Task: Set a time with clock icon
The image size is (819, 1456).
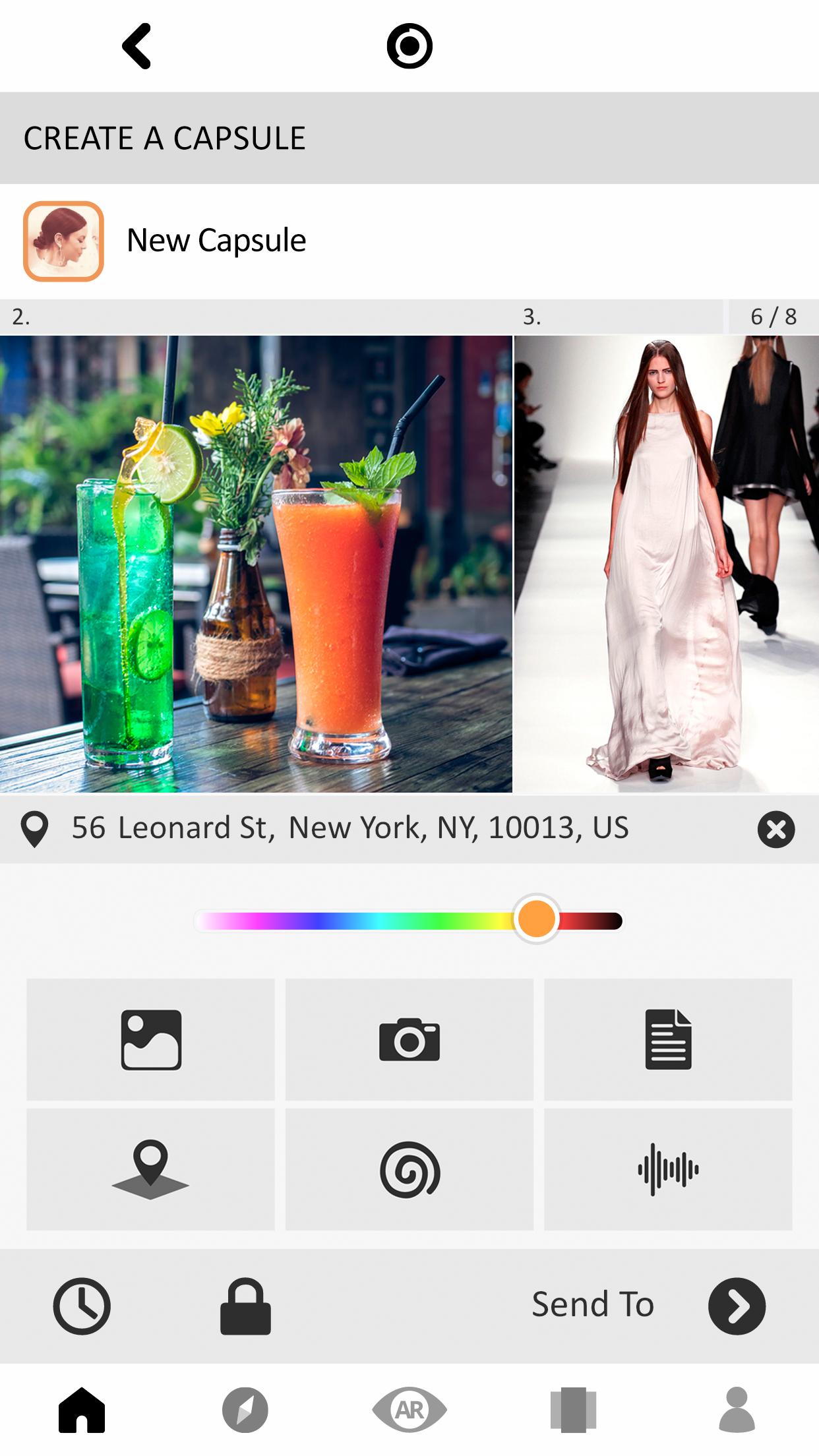Action: (x=82, y=1306)
